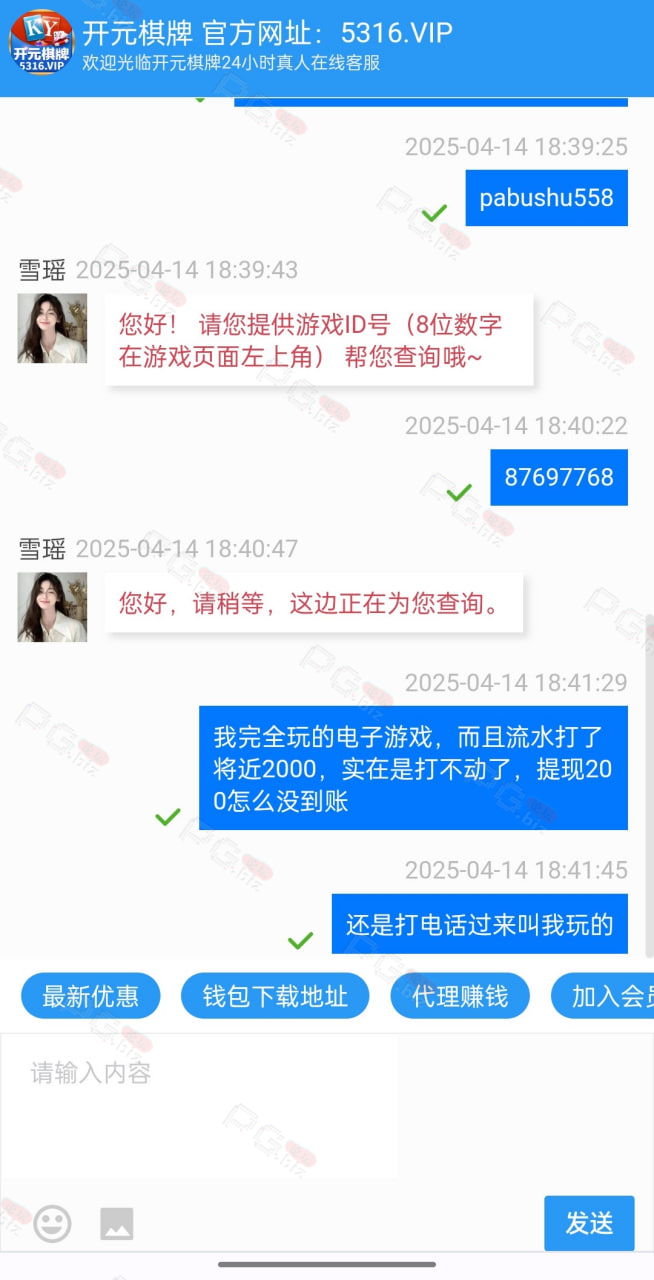Open the emoji picker icon
The height and width of the screenshot is (1280, 654).
52,1223
